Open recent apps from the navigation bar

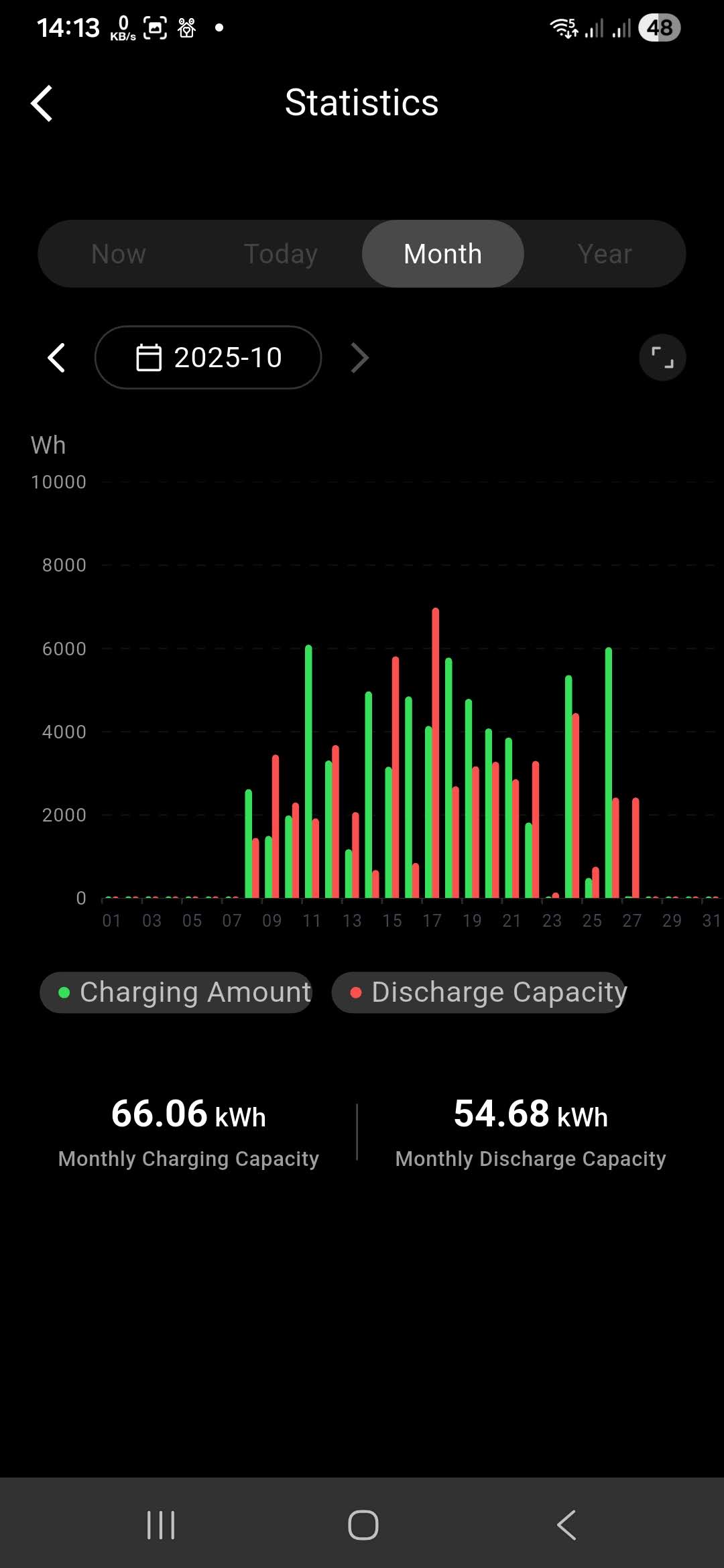pos(161,1525)
